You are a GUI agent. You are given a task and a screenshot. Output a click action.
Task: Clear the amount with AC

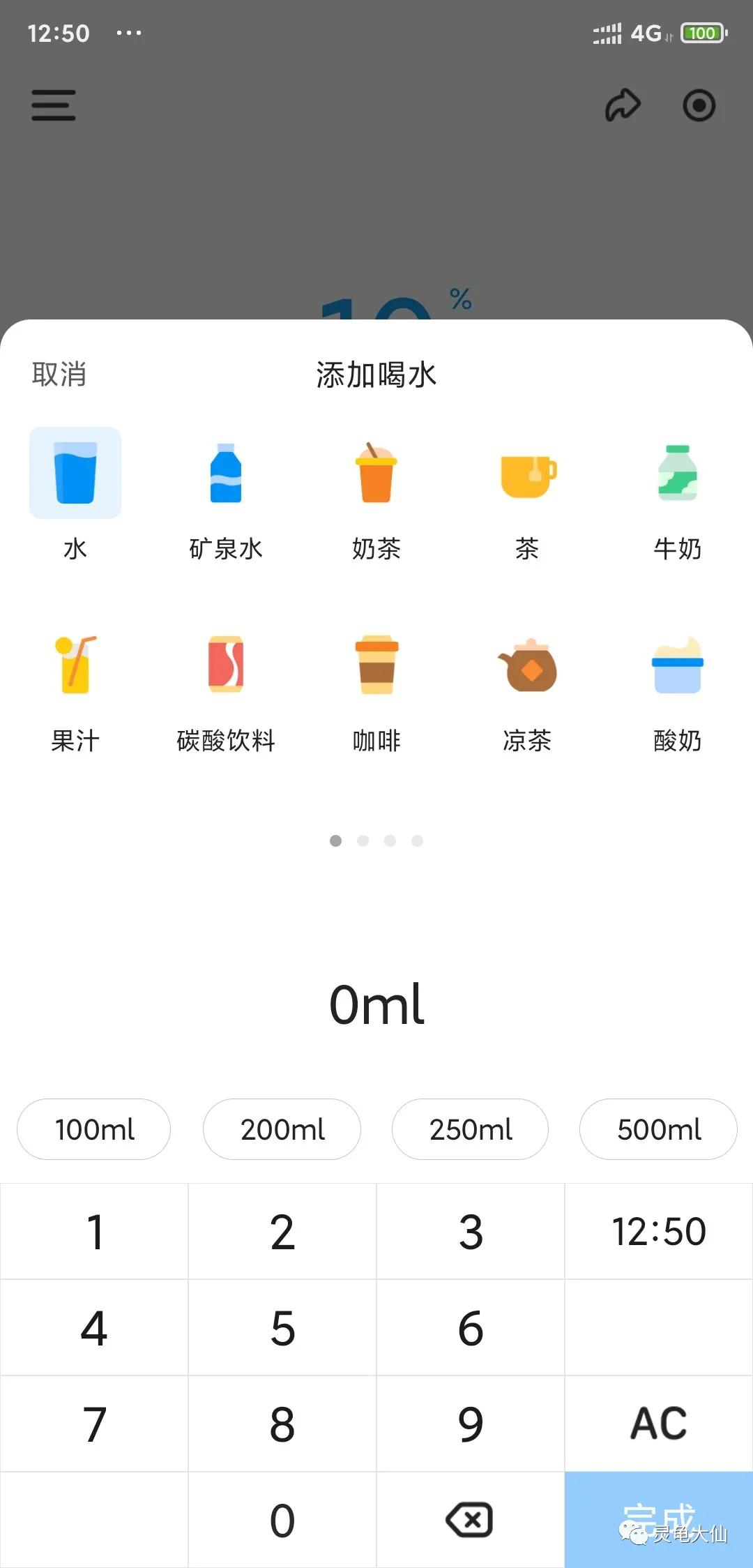(658, 1424)
